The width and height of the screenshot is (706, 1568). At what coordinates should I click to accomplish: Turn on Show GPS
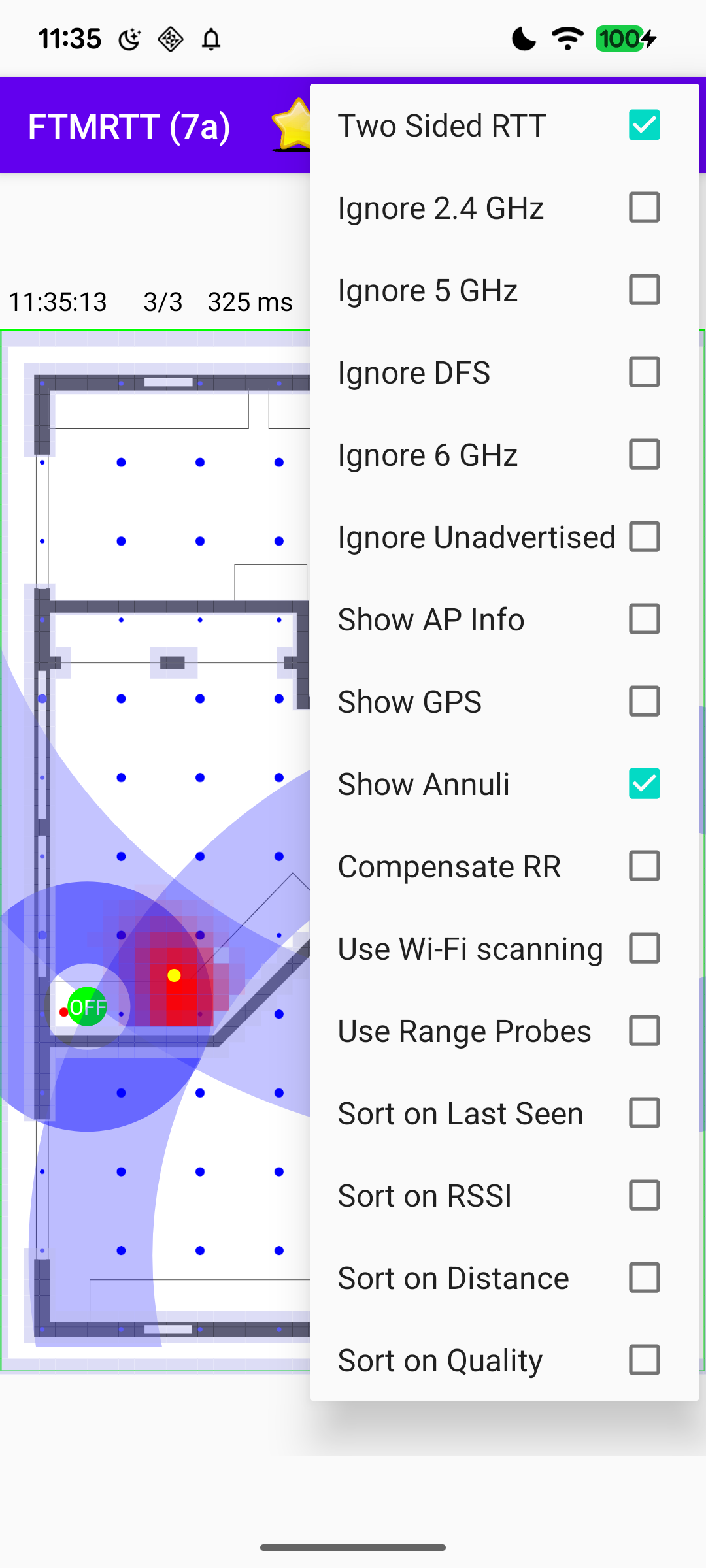click(x=644, y=701)
